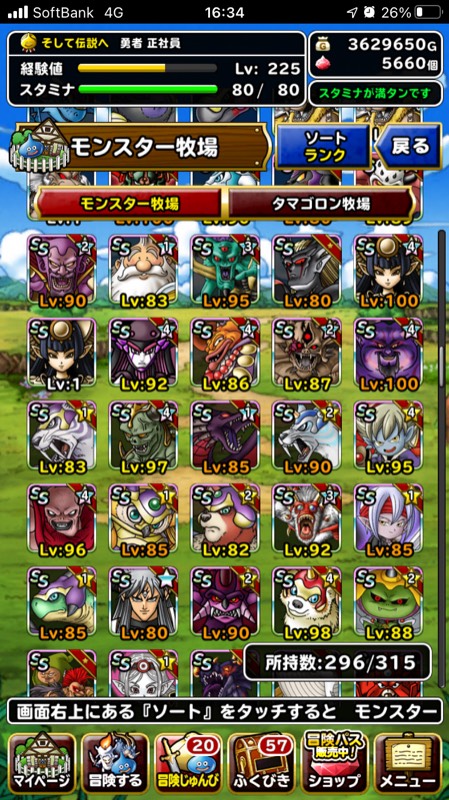Tap the ソート ランク sort button
449x800 pixels.
pos(323,146)
